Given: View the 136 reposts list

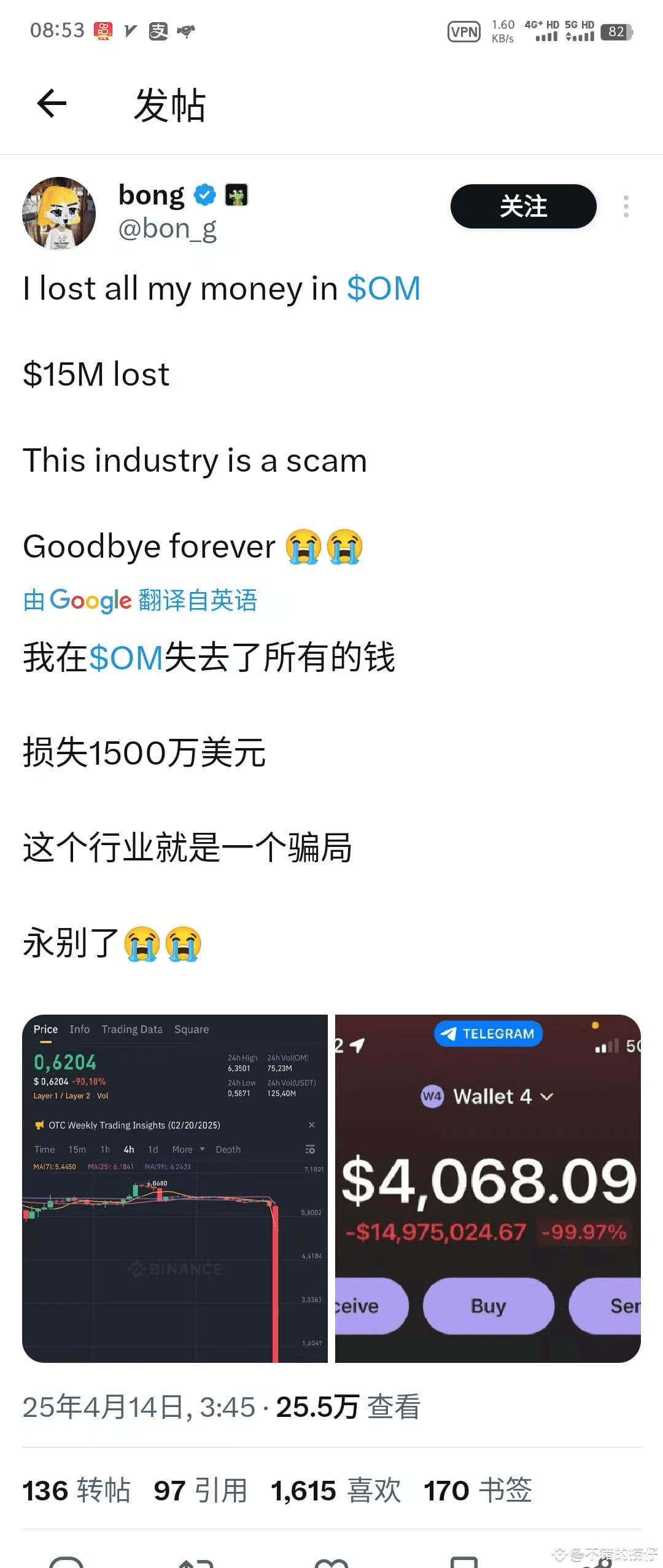Looking at the screenshot, I should point(77,1491).
